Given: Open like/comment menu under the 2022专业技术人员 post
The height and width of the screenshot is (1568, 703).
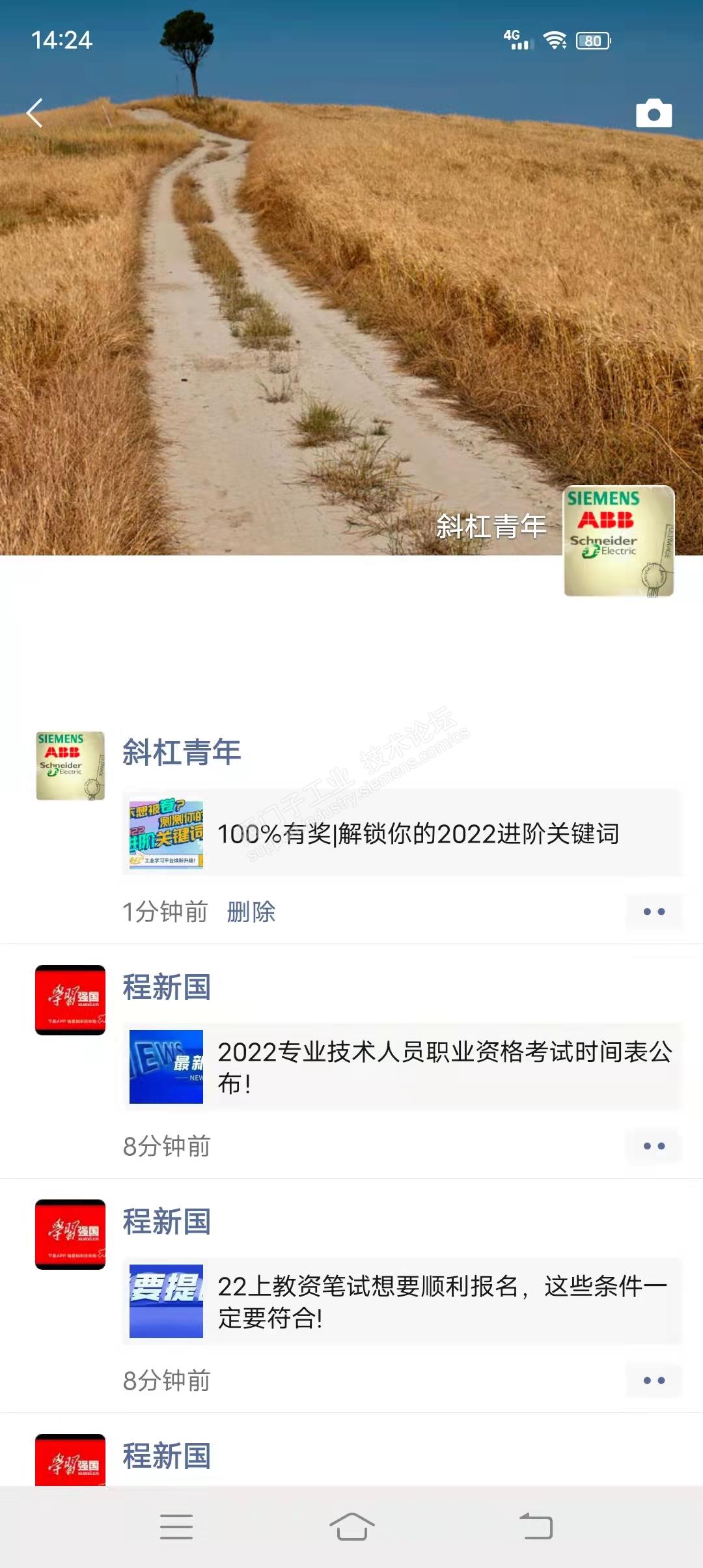Looking at the screenshot, I should (x=654, y=1146).
